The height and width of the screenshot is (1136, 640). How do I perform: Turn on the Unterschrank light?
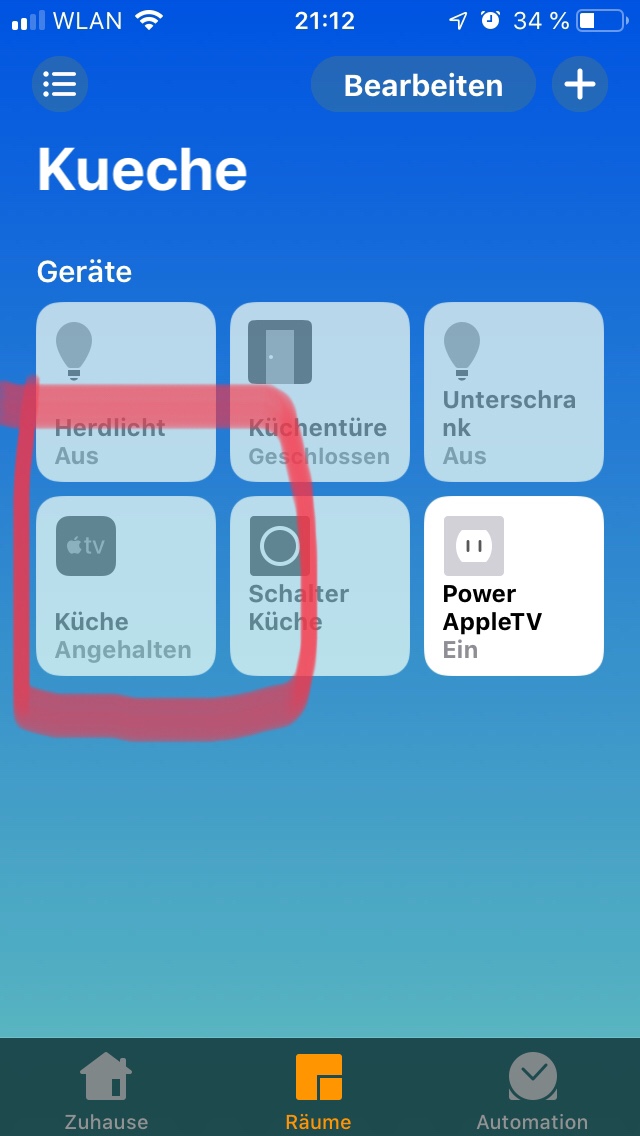(514, 392)
